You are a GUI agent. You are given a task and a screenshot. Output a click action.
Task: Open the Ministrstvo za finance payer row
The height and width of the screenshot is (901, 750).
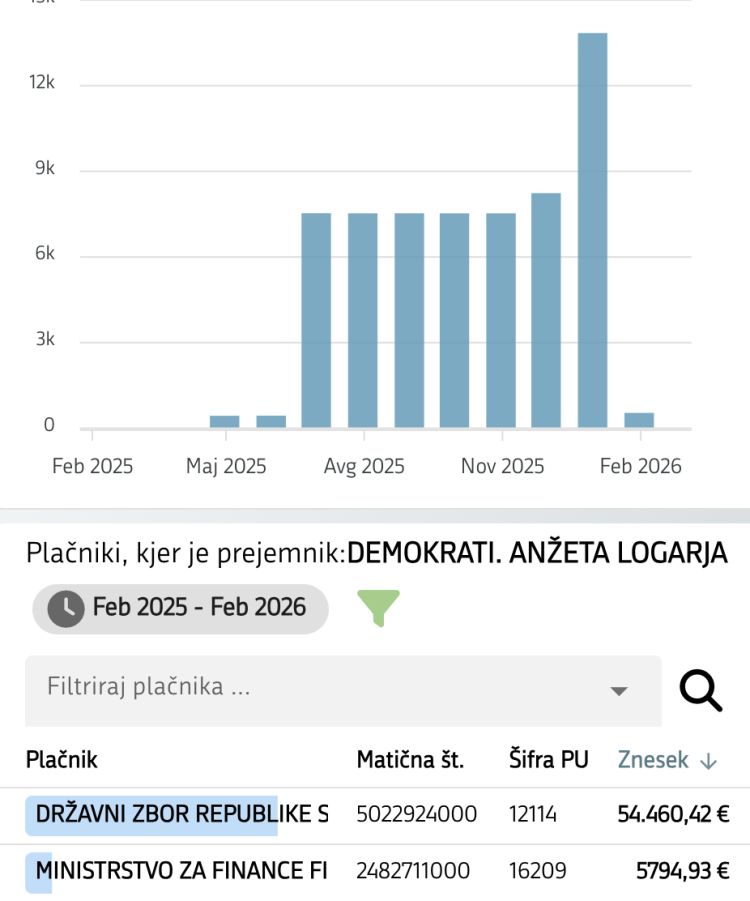click(x=180, y=870)
